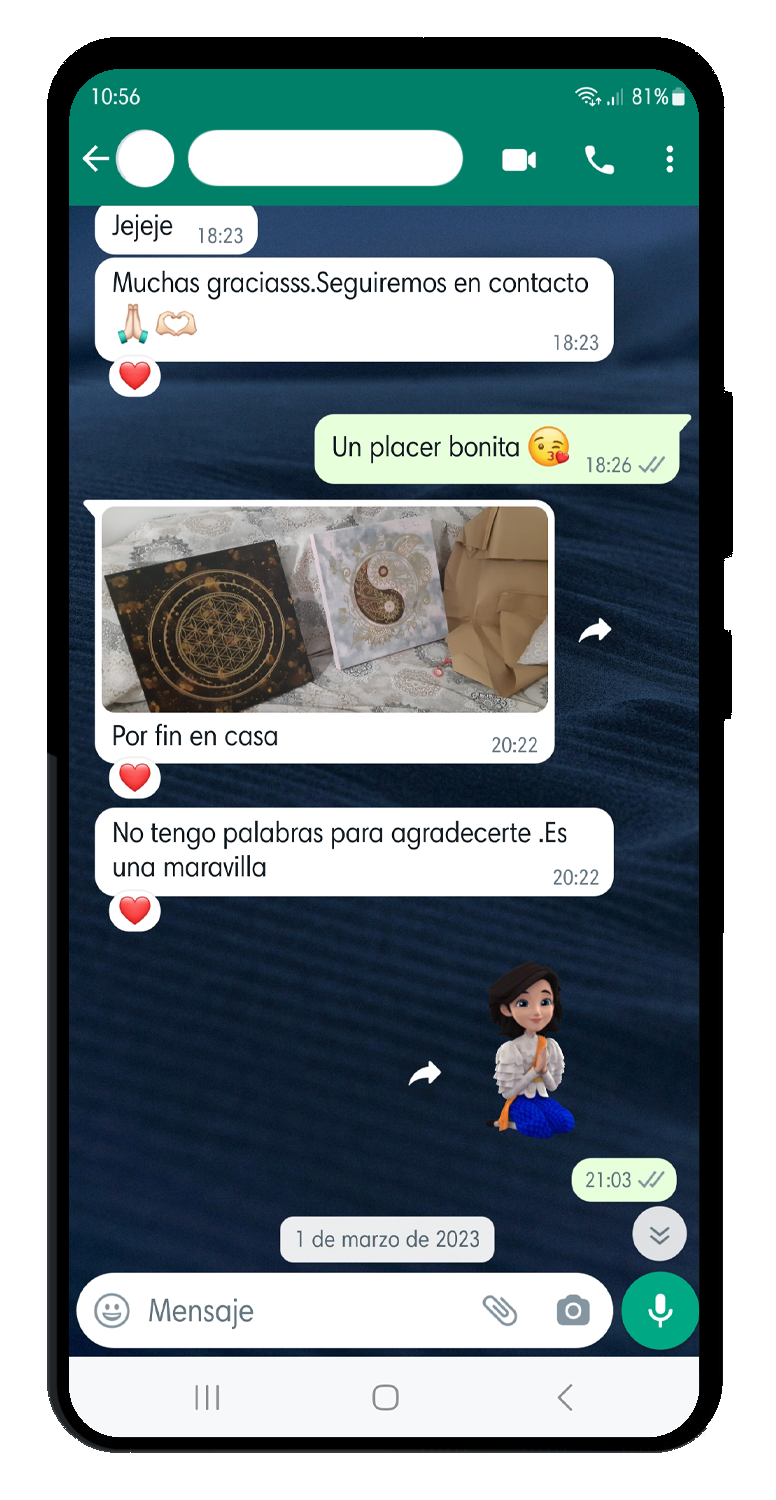Image resolution: width=776 pixels, height=1500 pixels.
Task: Start a voice call
Action: tap(599, 160)
